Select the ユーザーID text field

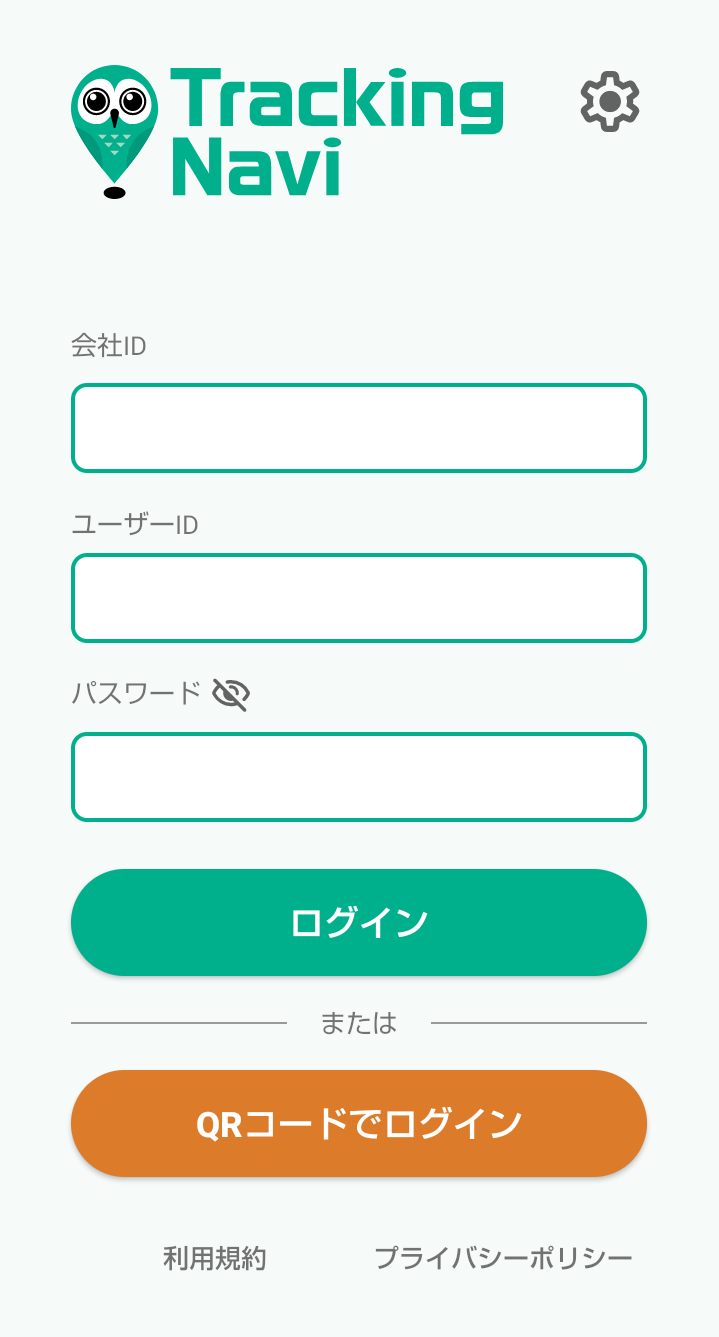[359, 598]
